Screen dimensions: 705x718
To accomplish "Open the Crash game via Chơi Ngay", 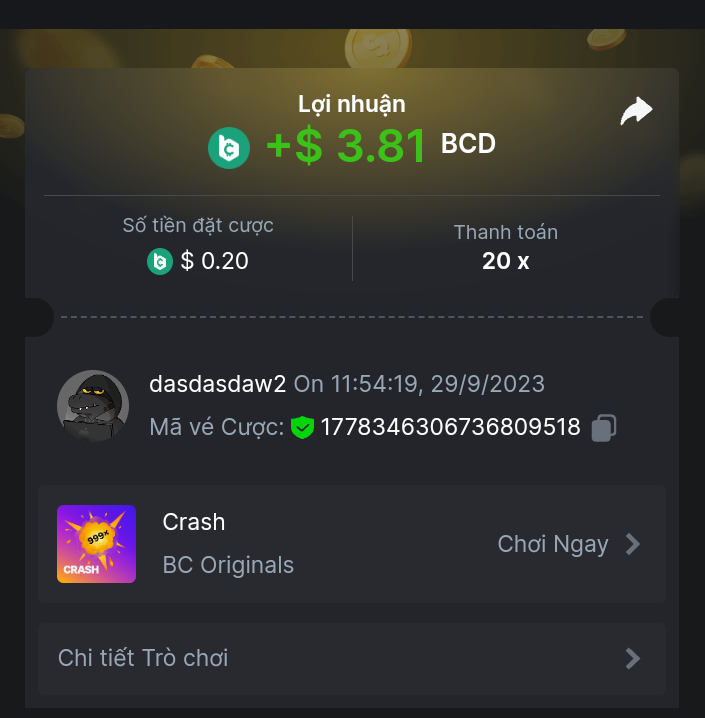I will coord(568,544).
